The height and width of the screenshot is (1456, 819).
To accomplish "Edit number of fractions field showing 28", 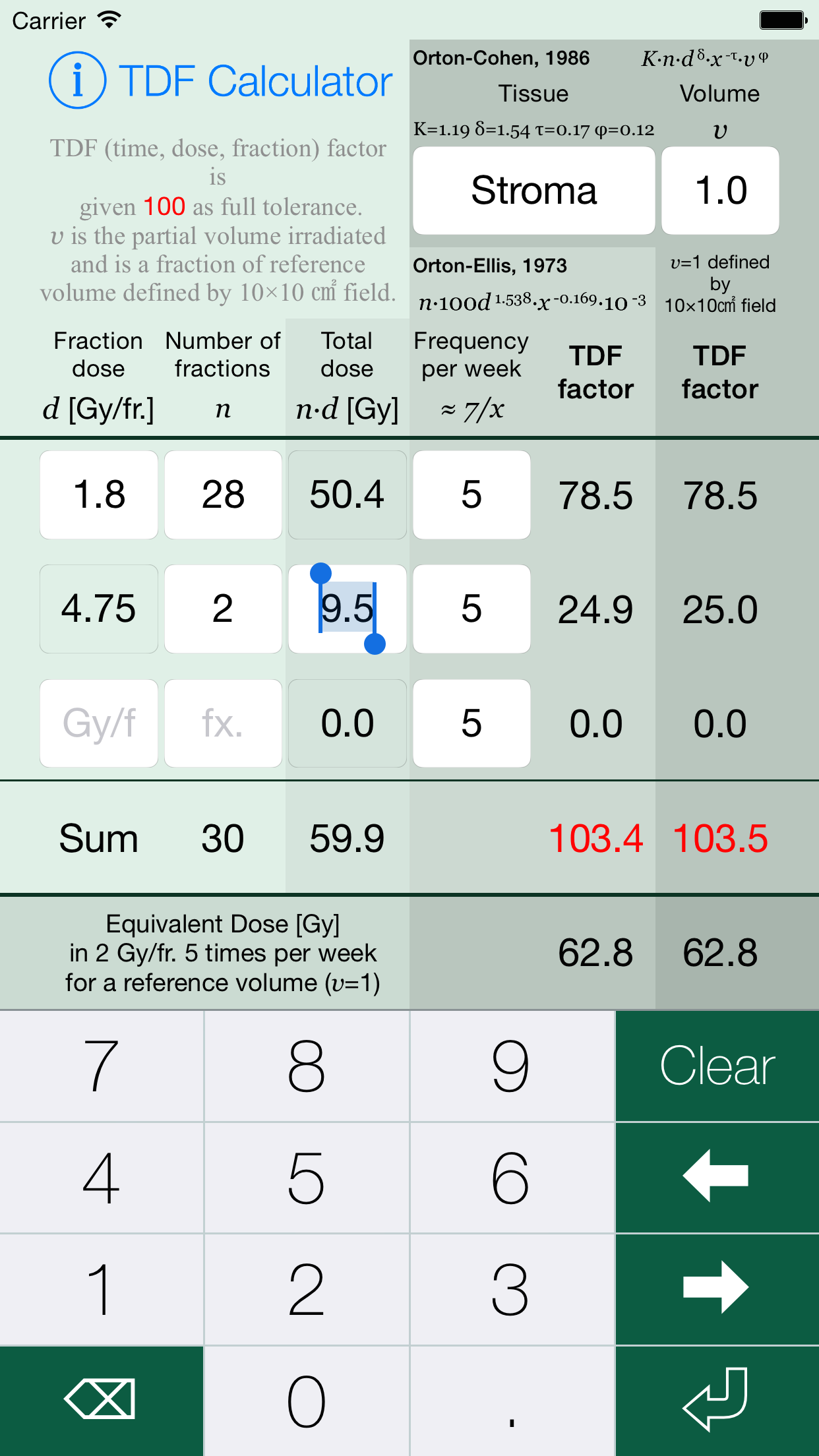I will [x=223, y=495].
